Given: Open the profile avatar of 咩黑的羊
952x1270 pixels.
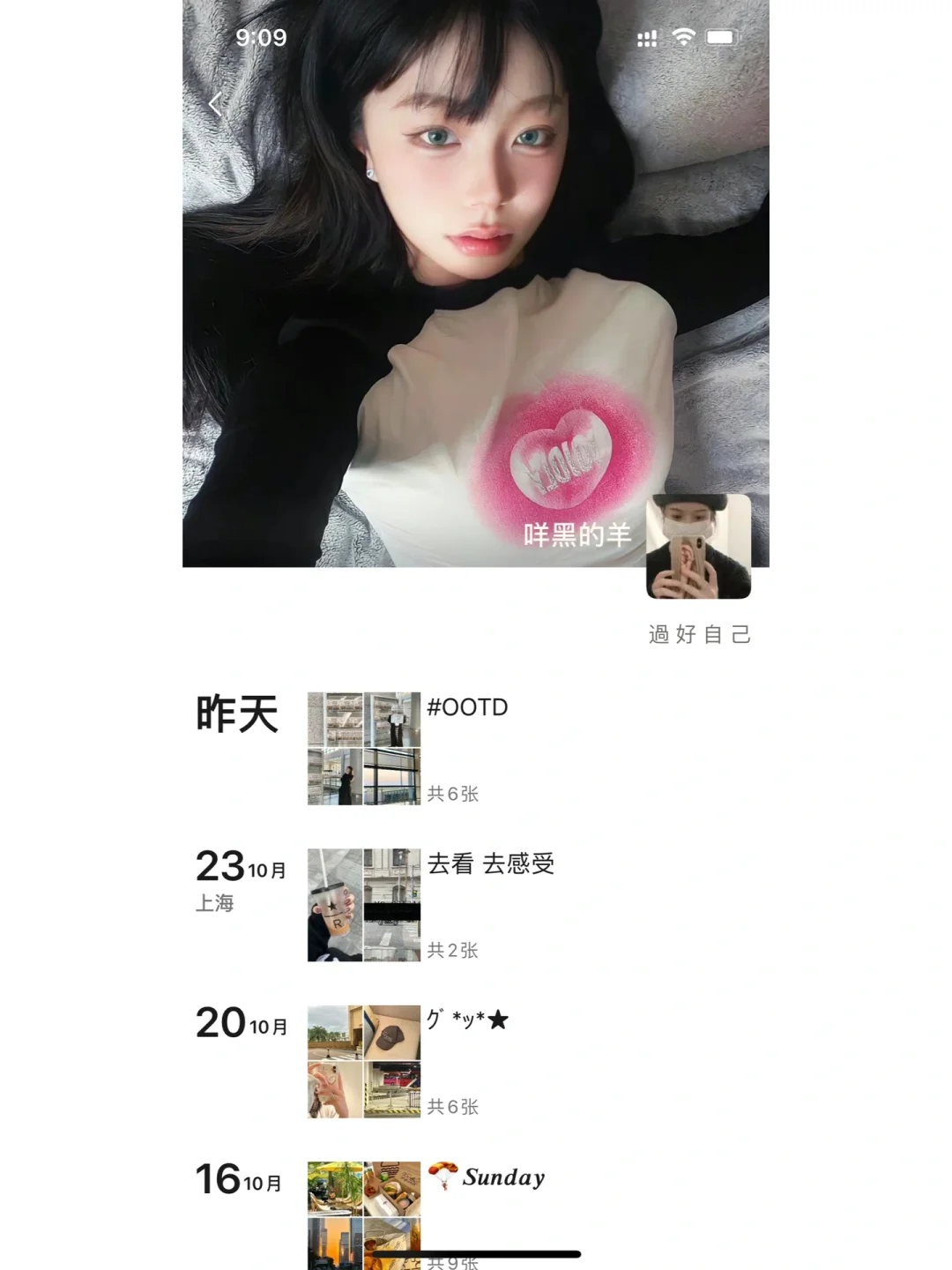Looking at the screenshot, I should [699, 547].
